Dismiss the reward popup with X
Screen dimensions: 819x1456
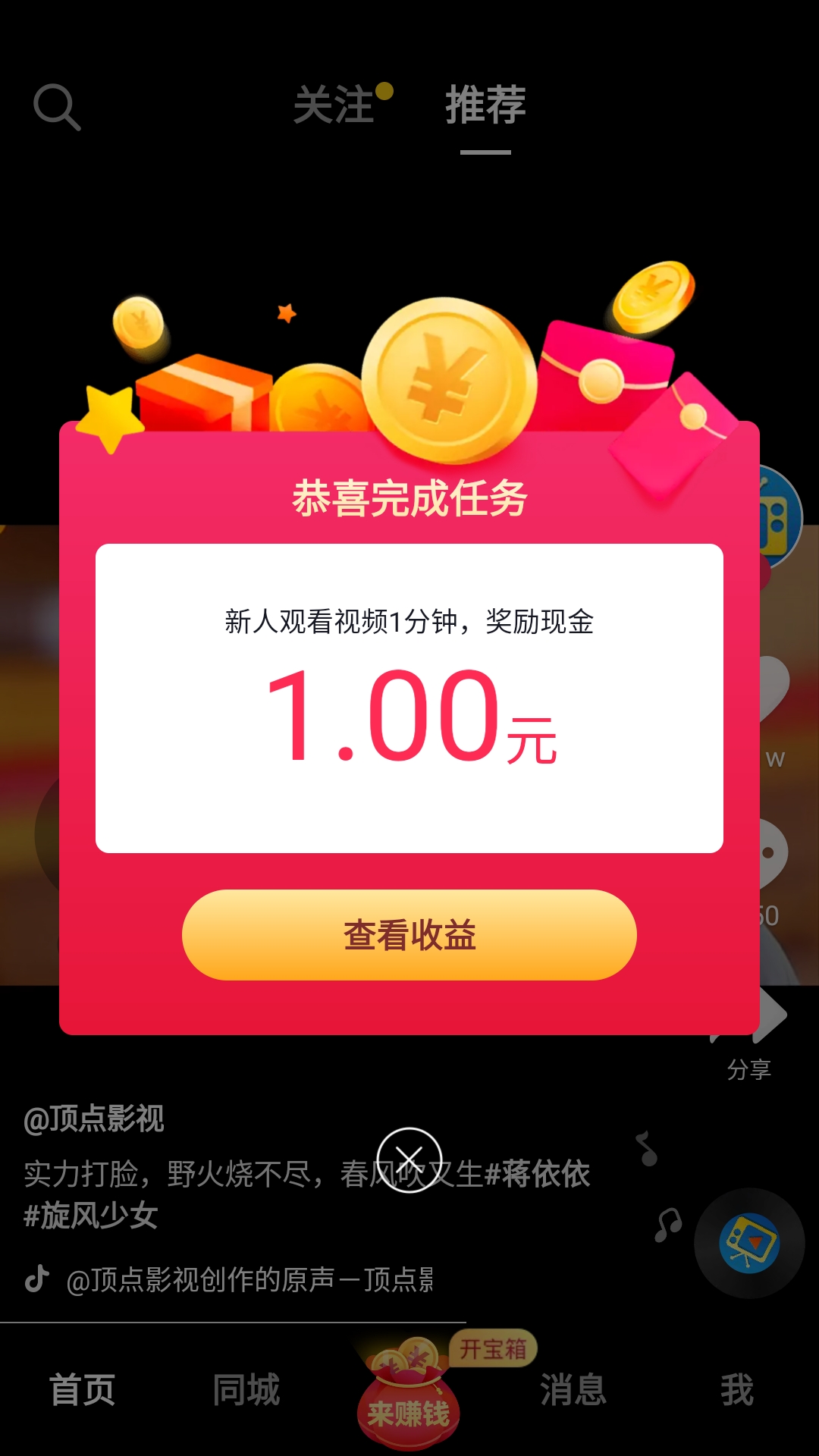pyautogui.click(x=409, y=1159)
